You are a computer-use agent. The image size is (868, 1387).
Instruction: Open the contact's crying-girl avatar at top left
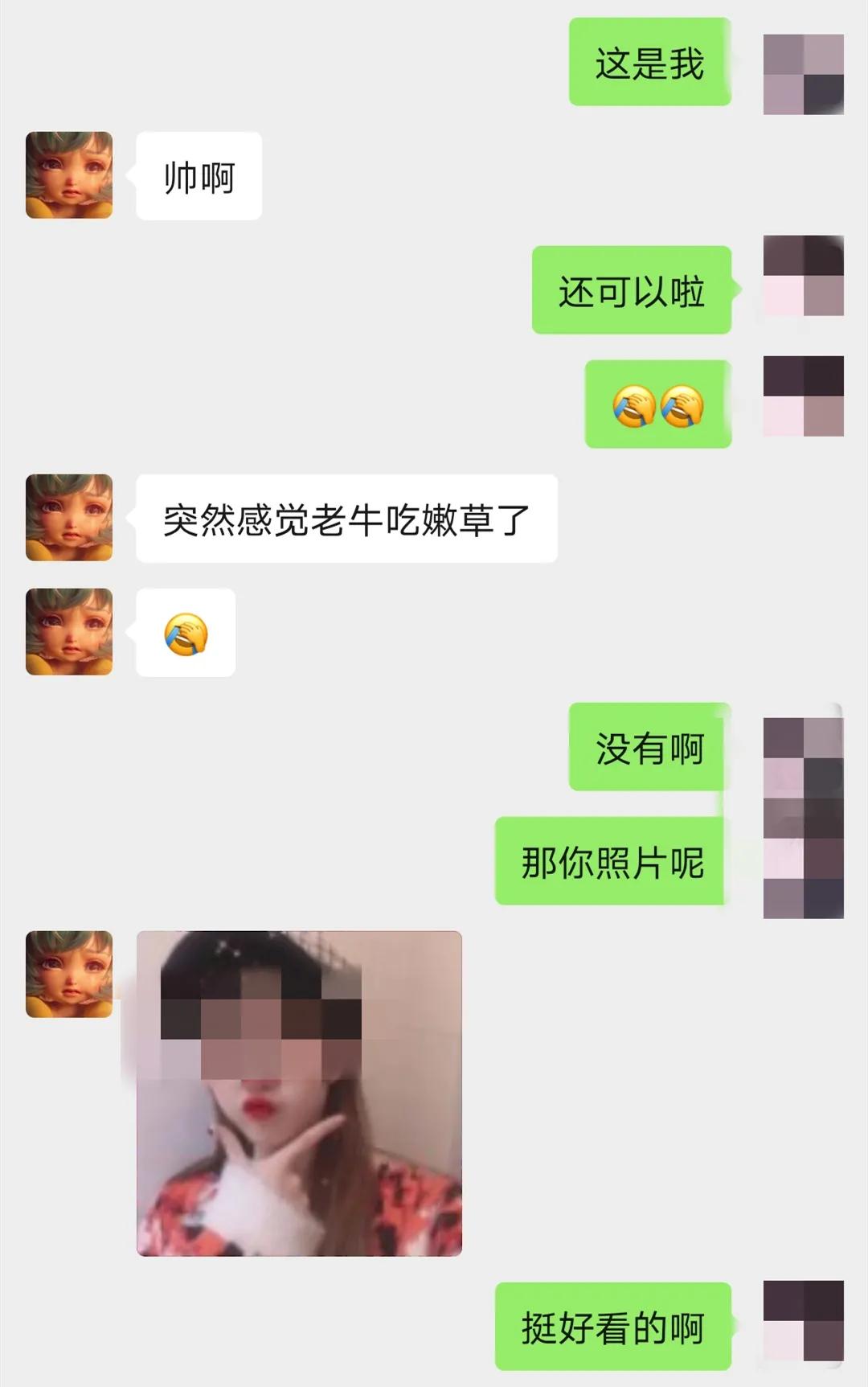point(68,175)
